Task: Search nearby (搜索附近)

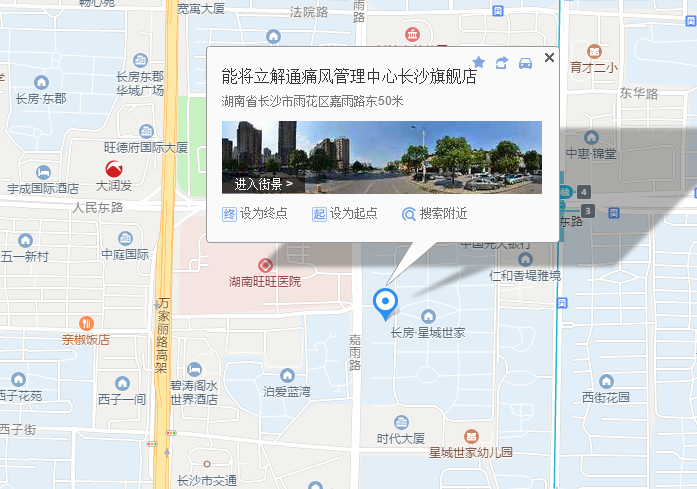Action: point(434,214)
